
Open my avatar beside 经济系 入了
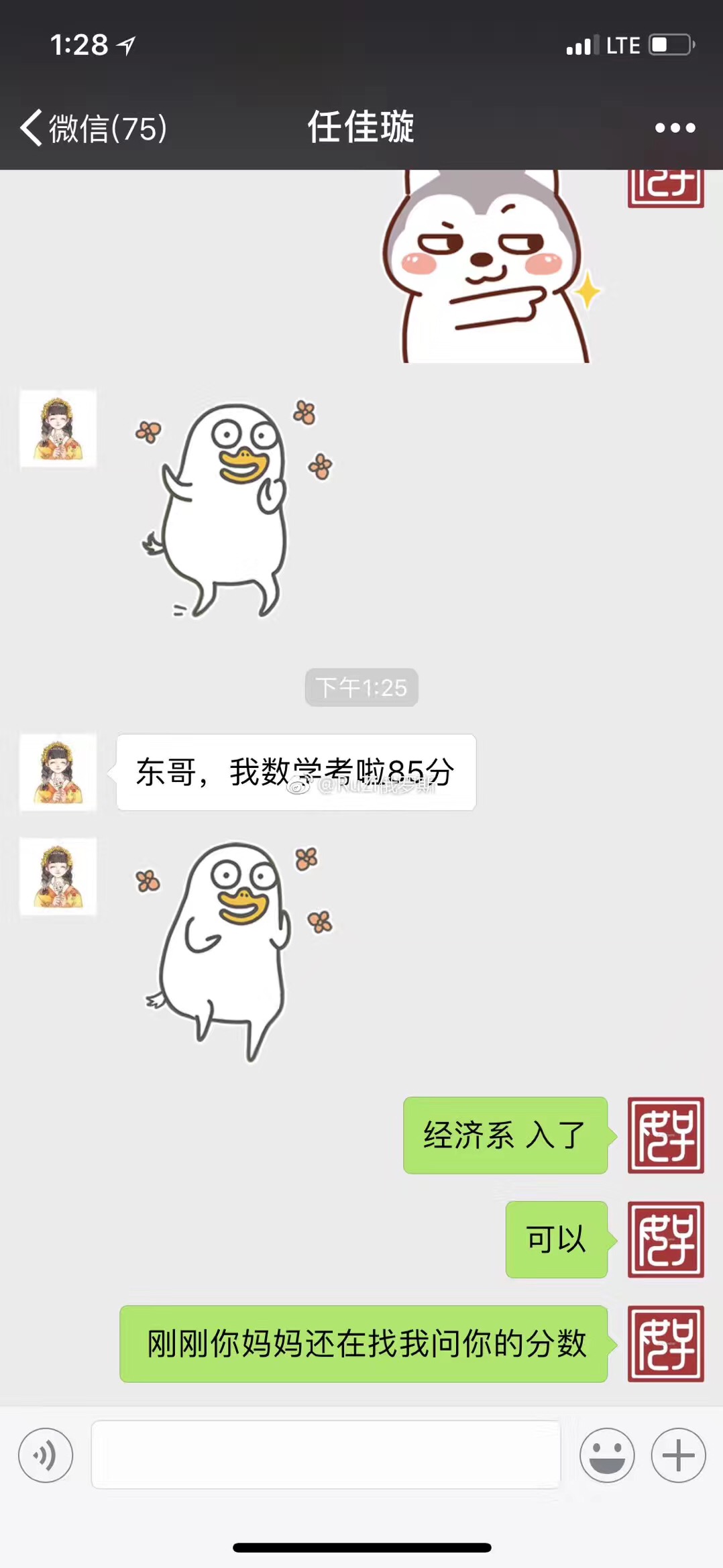[x=665, y=1135]
